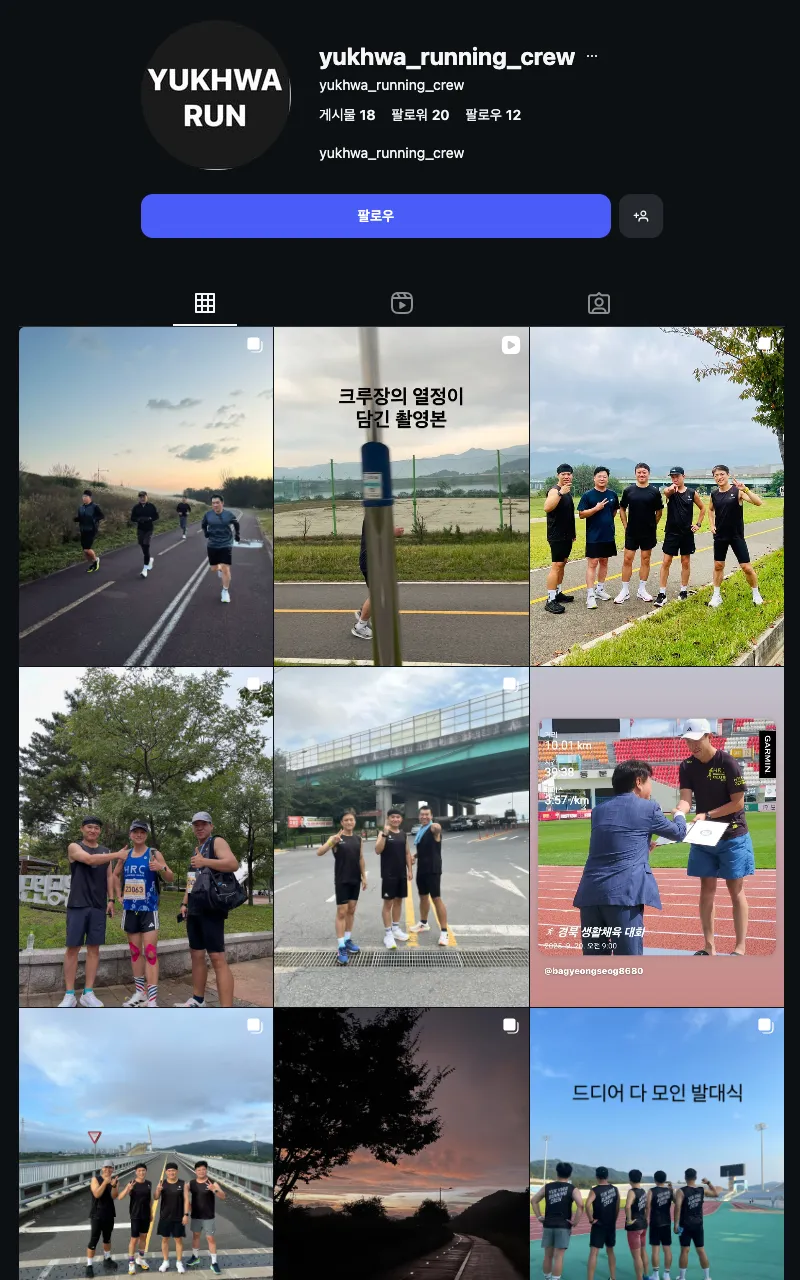Open the post of five men posing on grass
800x1280 pixels.
(657, 497)
